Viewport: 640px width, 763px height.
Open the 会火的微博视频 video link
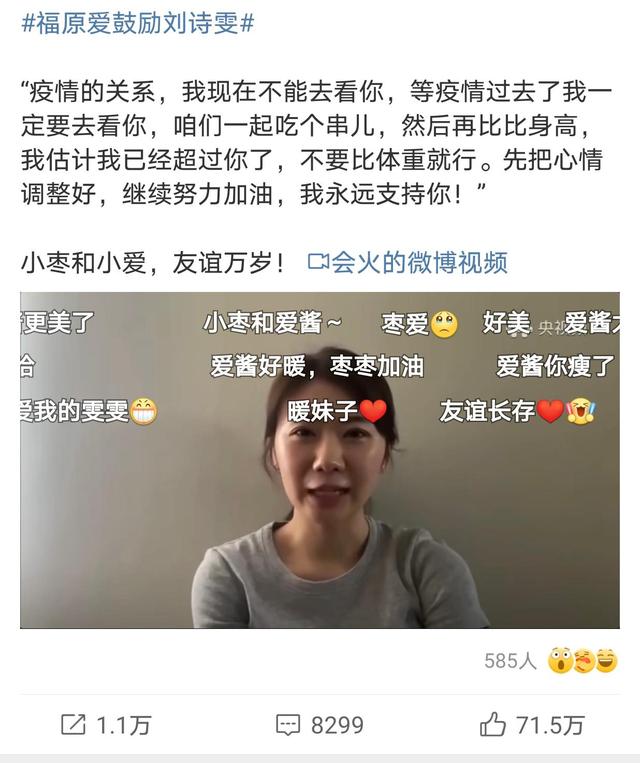[x=408, y=262]
